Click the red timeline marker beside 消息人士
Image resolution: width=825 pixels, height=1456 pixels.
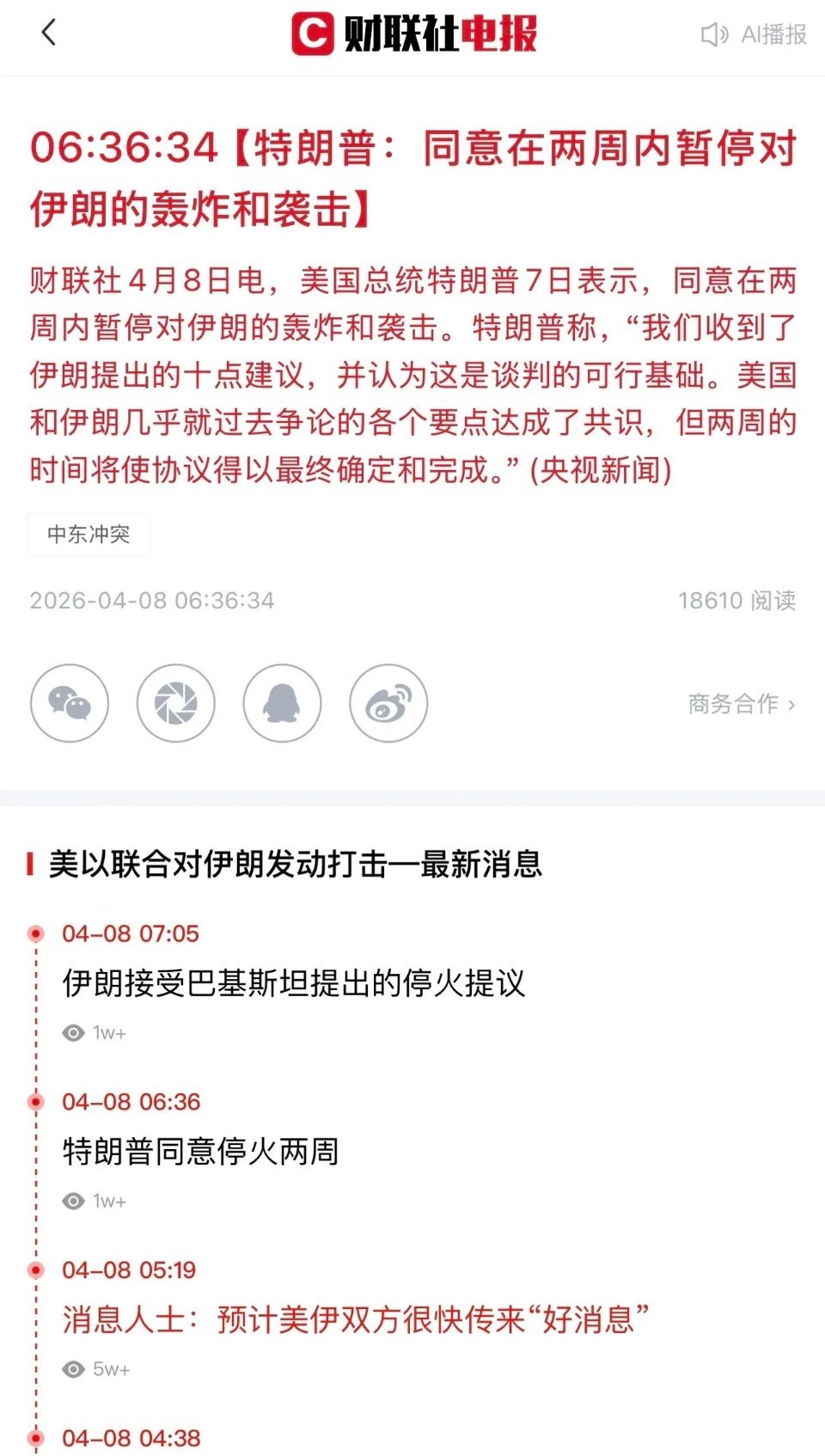[x=35, y=1269]
